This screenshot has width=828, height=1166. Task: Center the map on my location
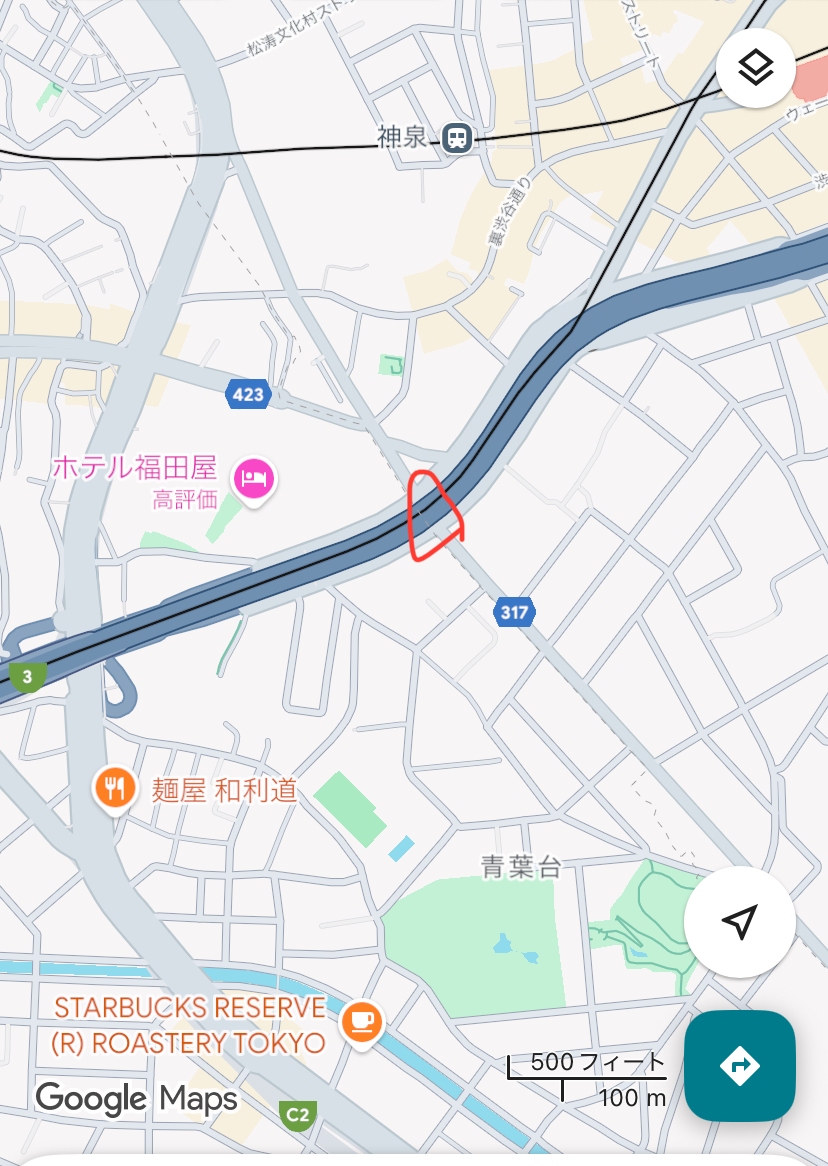[x=739, y=922]
